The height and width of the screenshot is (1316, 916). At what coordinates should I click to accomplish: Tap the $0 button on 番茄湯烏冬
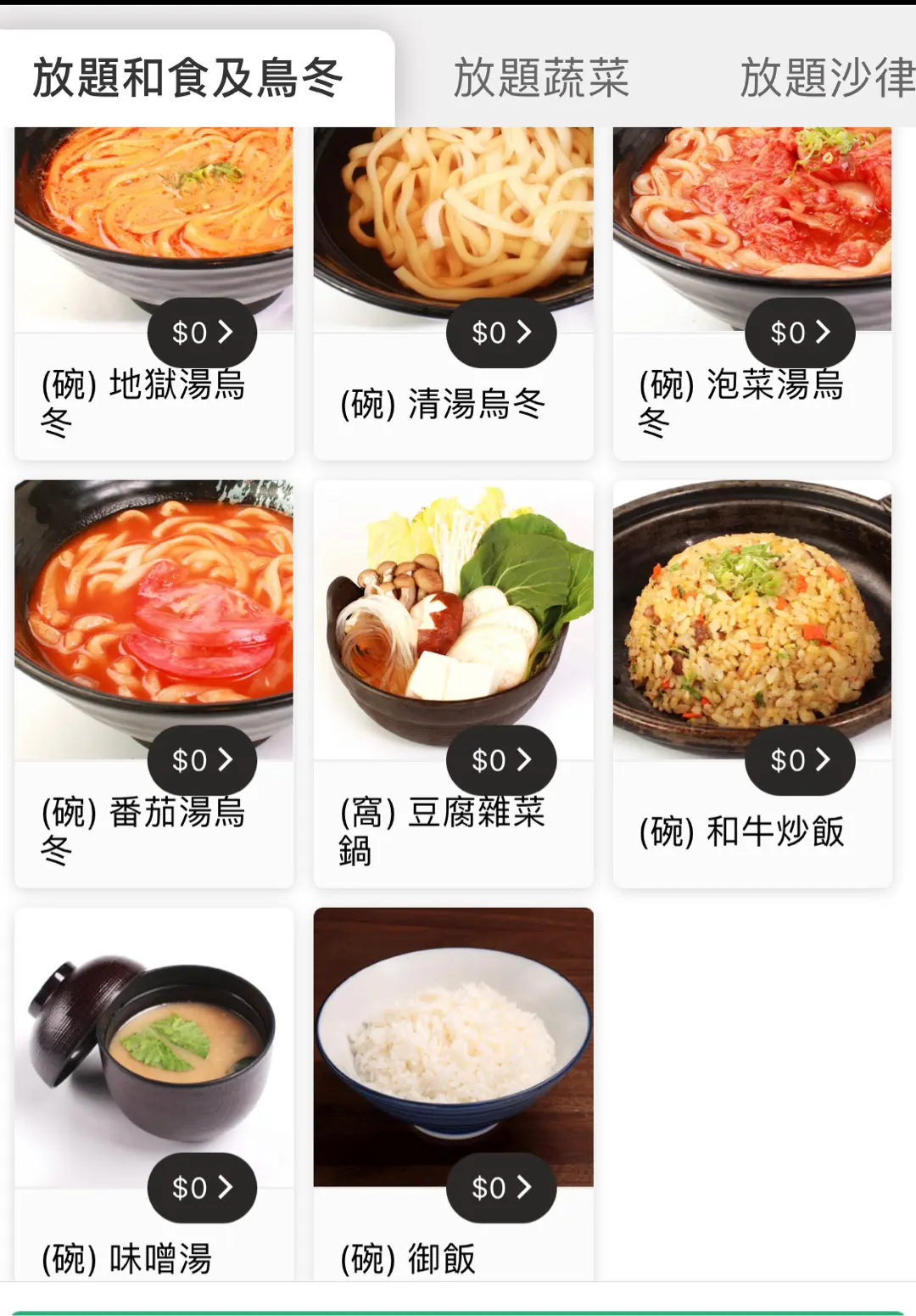pyautogui.click(x=202, y=760)
